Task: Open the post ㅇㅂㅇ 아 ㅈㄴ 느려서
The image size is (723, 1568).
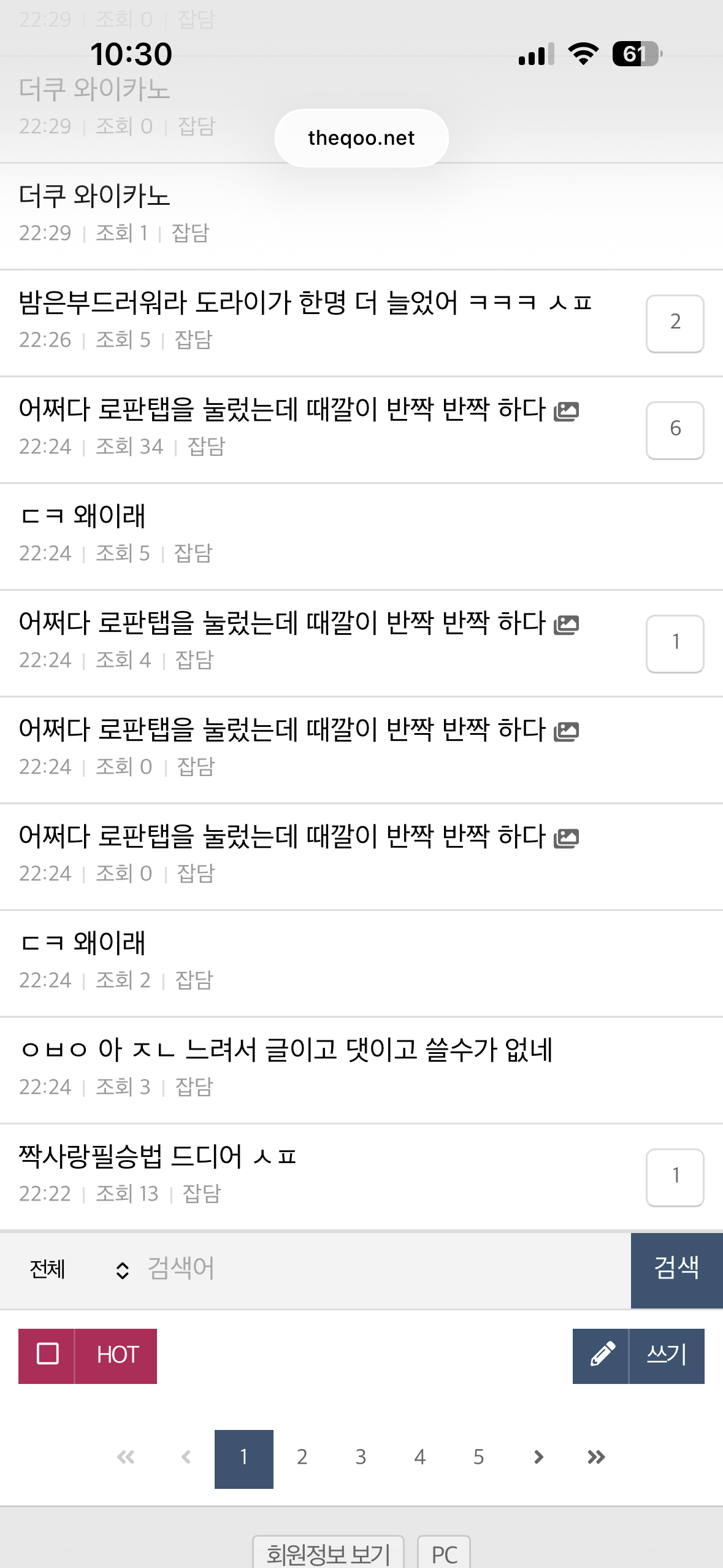Action: [286, 1050]
